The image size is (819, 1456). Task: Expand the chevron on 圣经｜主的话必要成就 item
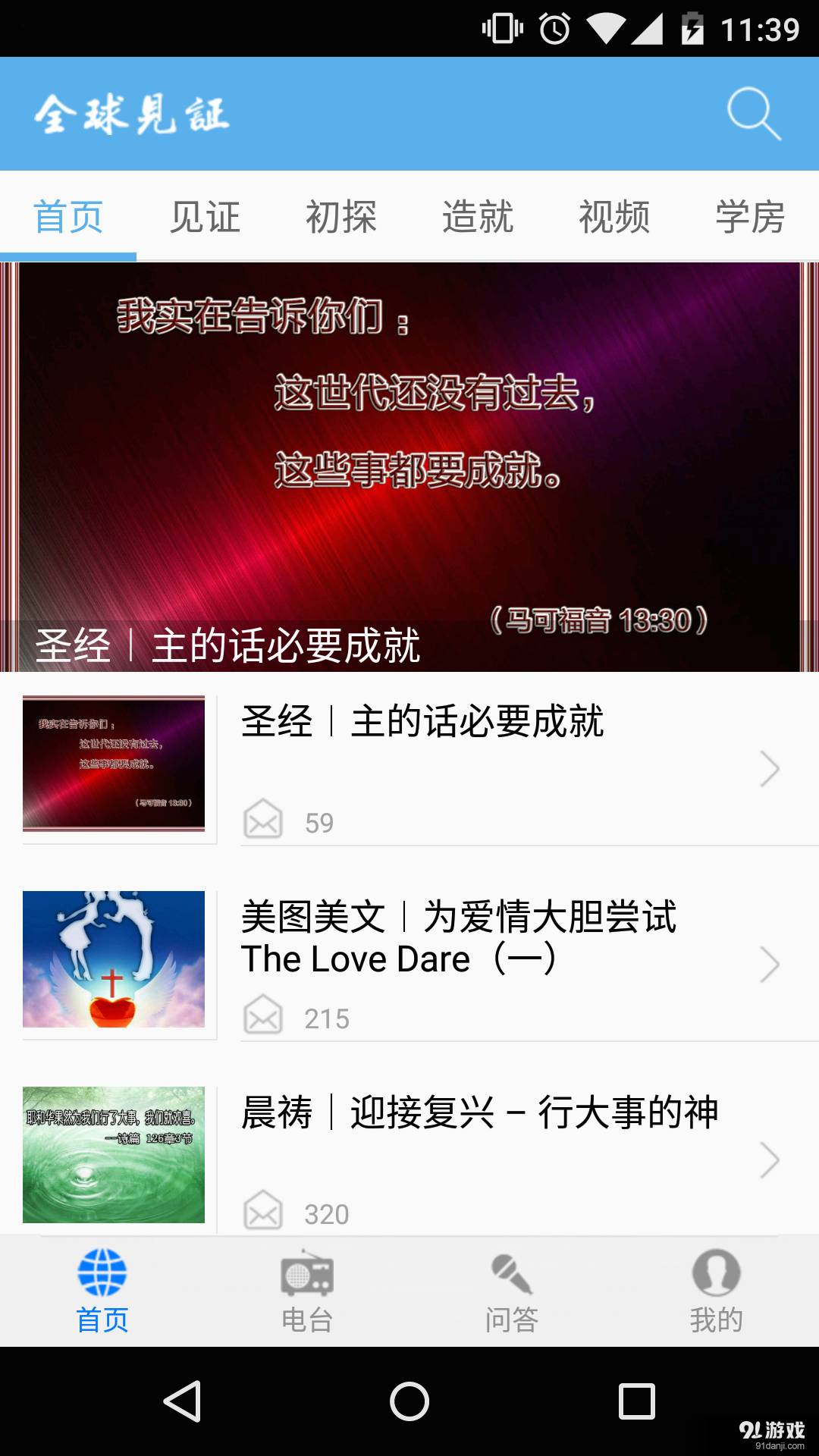coord(770,767)
